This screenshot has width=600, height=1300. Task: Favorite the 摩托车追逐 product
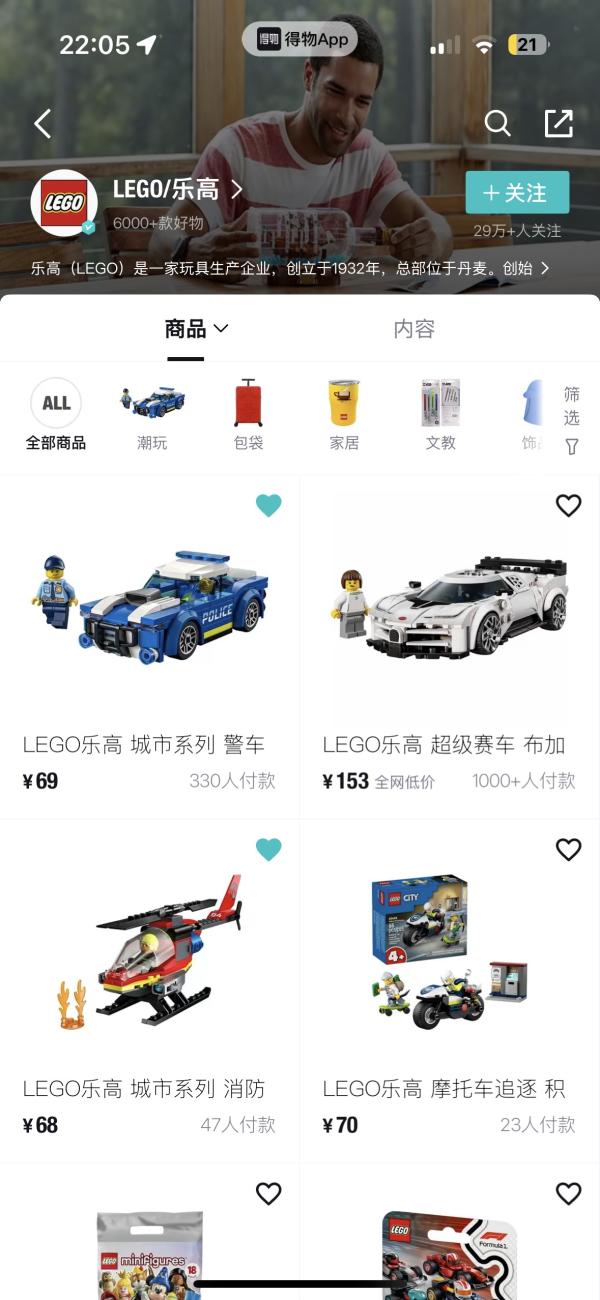[568, 850]
